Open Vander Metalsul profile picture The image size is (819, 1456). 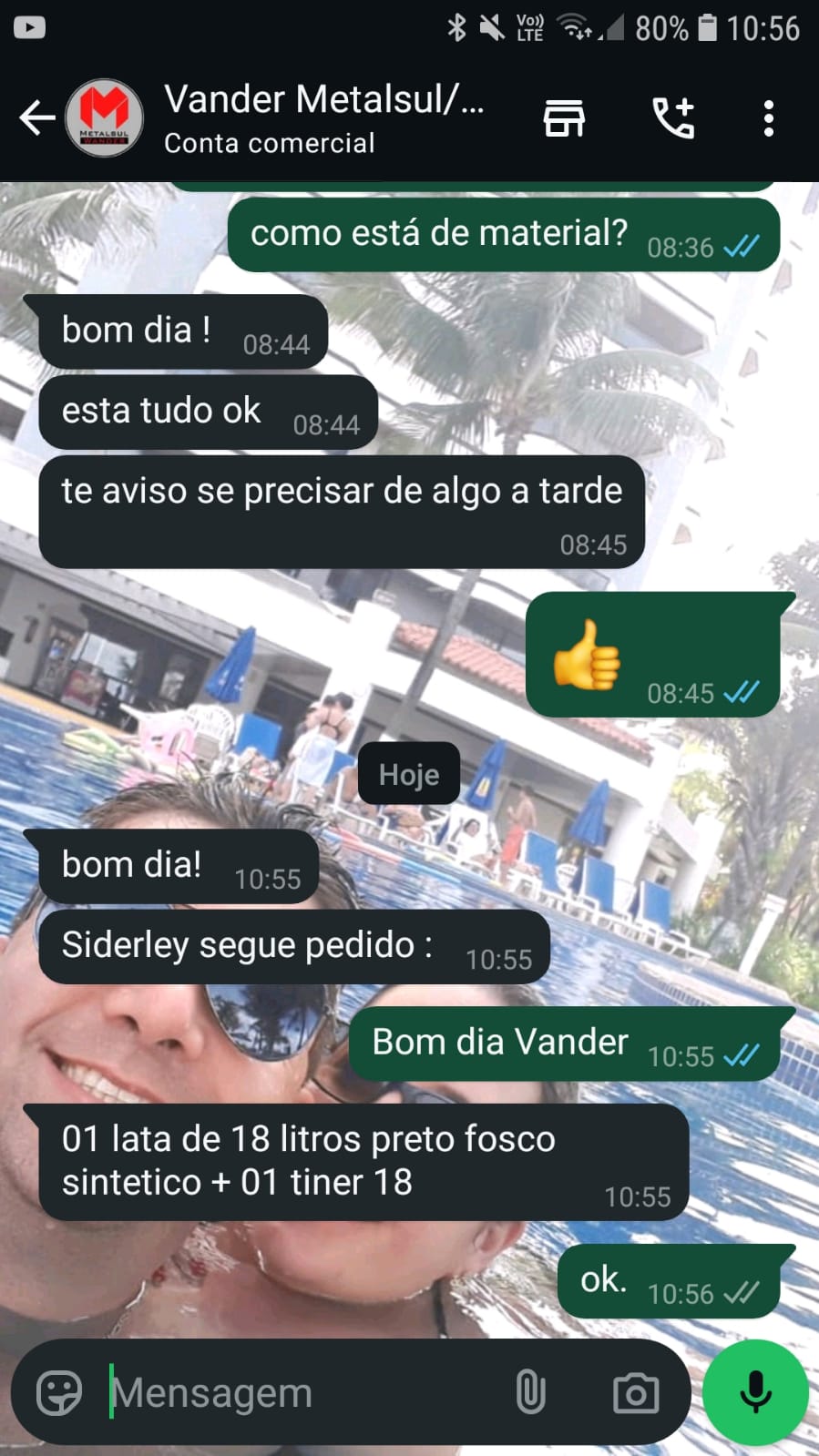tap(105, 118)
